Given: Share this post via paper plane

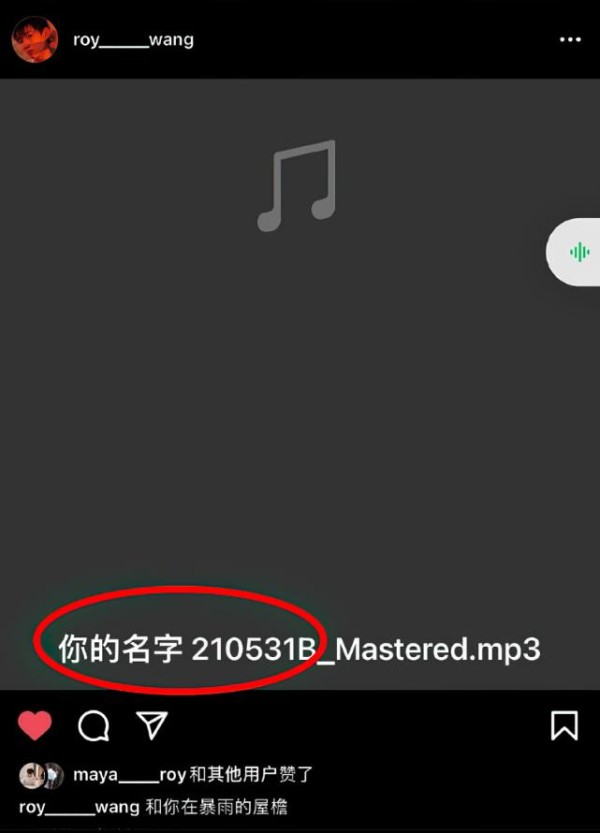Looking at the screenshot, I should click(x=152, y=726).
